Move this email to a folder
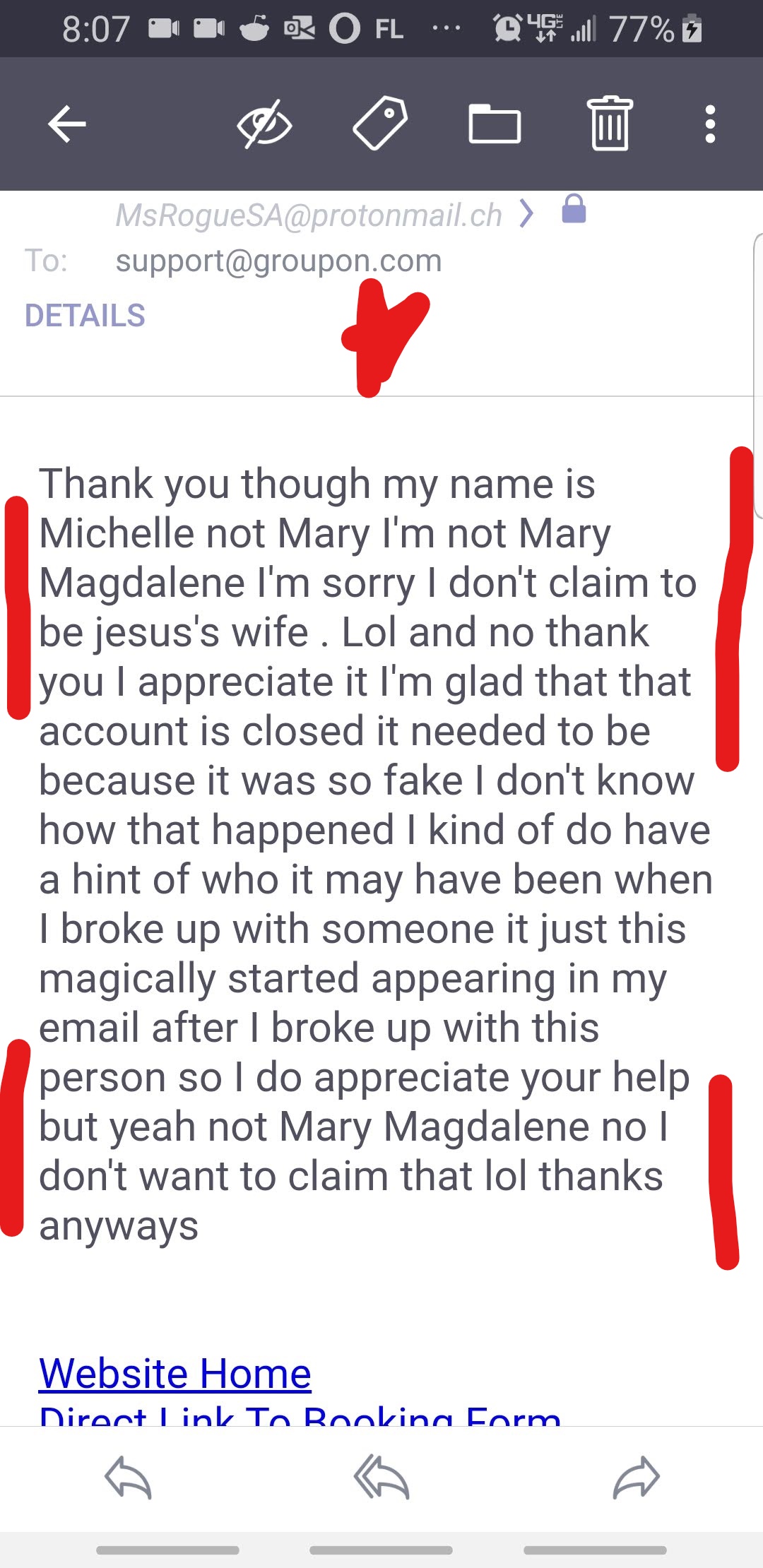763x1568 pixels. click(x=495, y=124)
